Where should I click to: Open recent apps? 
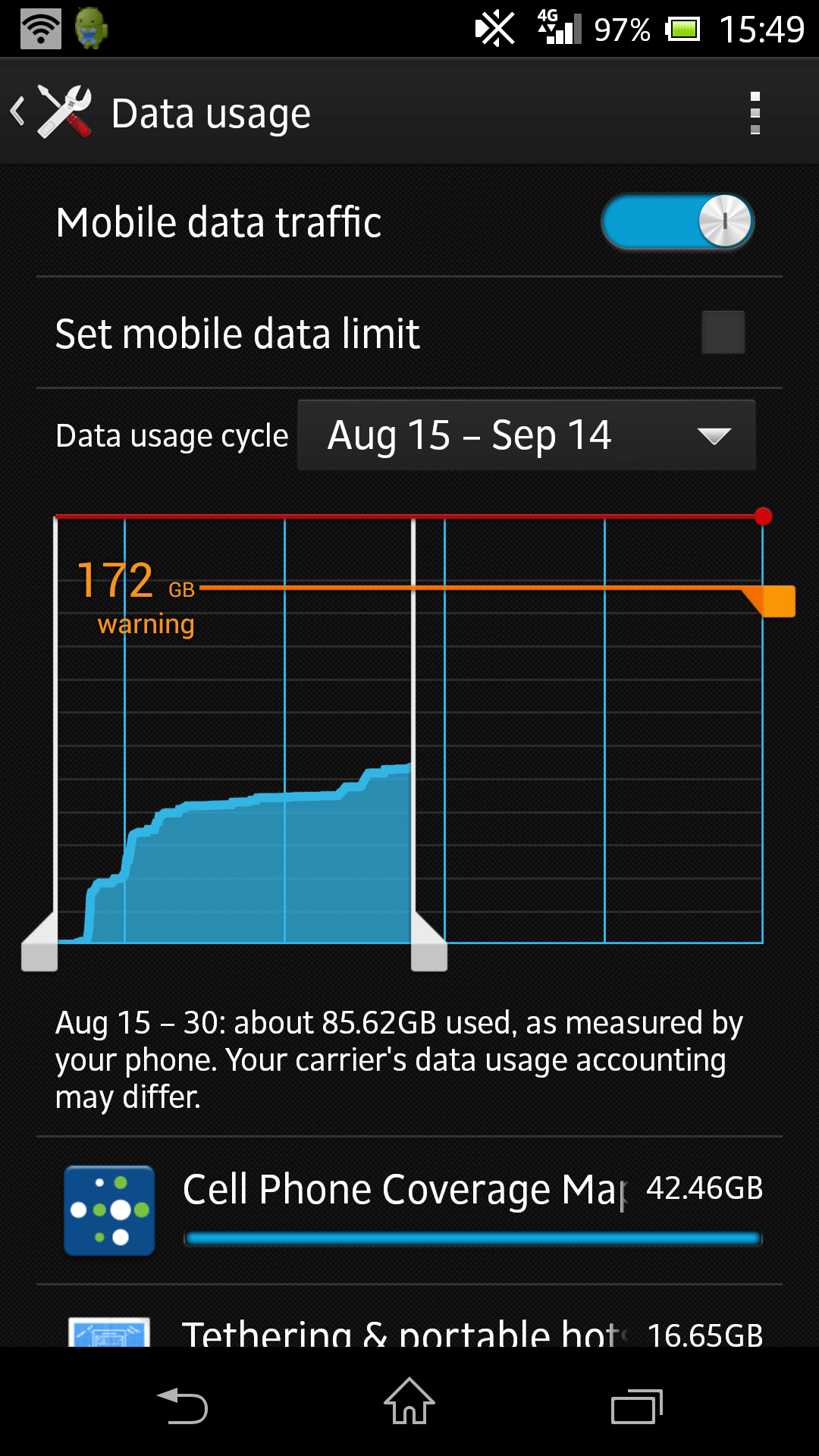coord(636,1407)
